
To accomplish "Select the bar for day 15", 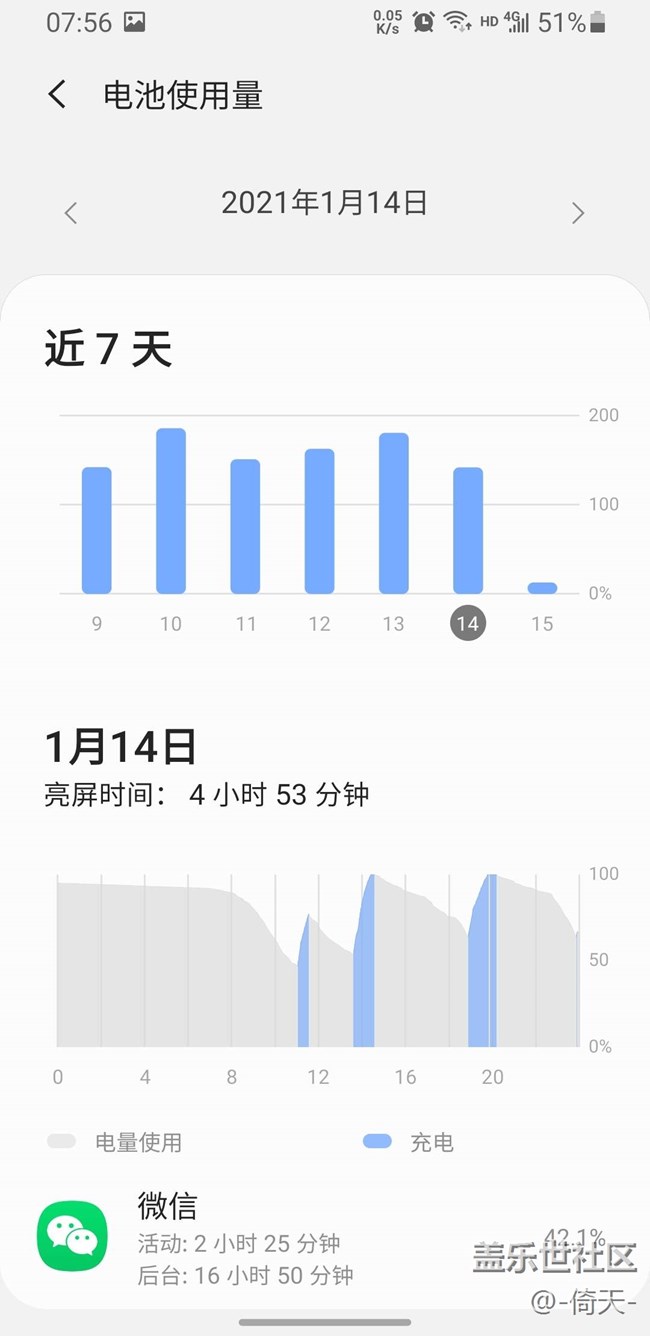I will 542,588.
